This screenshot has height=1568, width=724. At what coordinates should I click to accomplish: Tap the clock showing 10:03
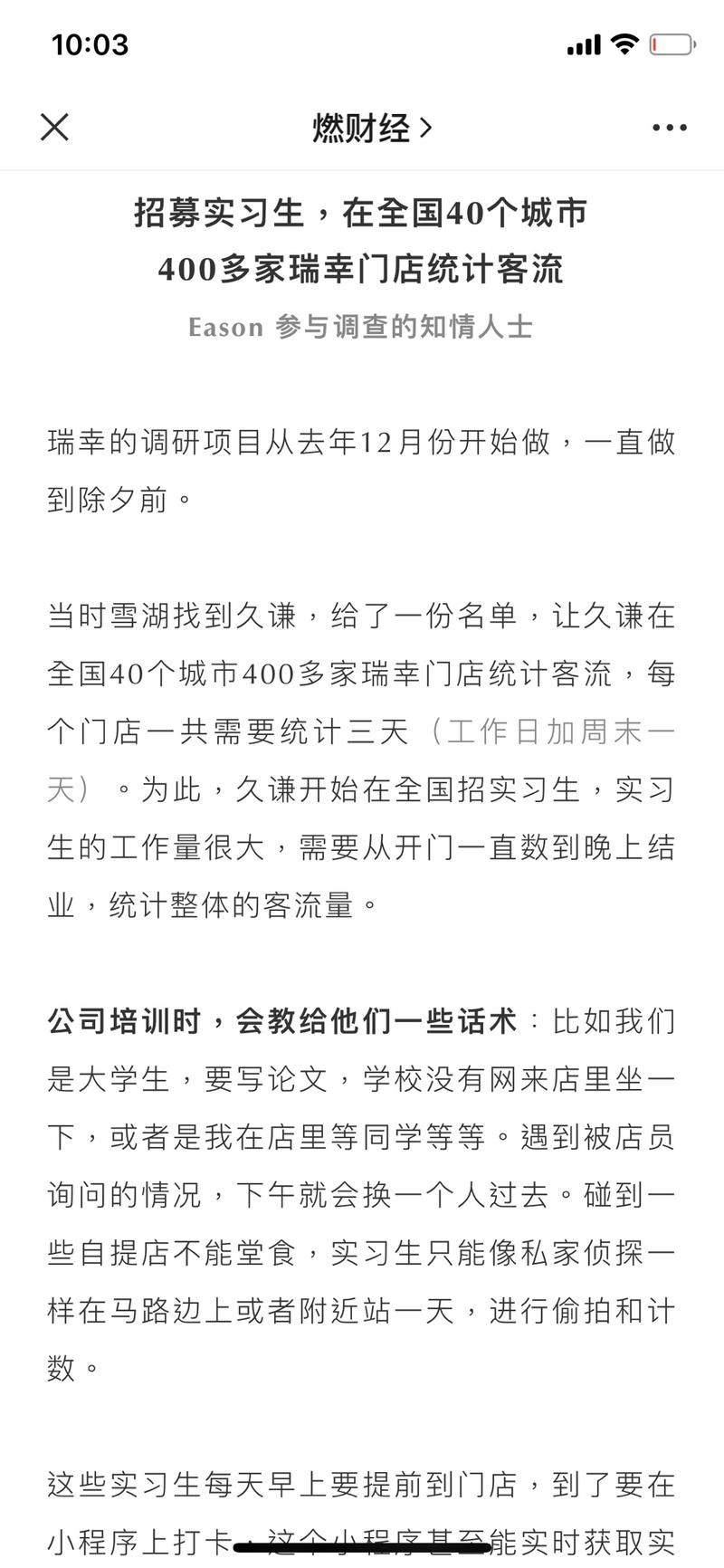90,43
